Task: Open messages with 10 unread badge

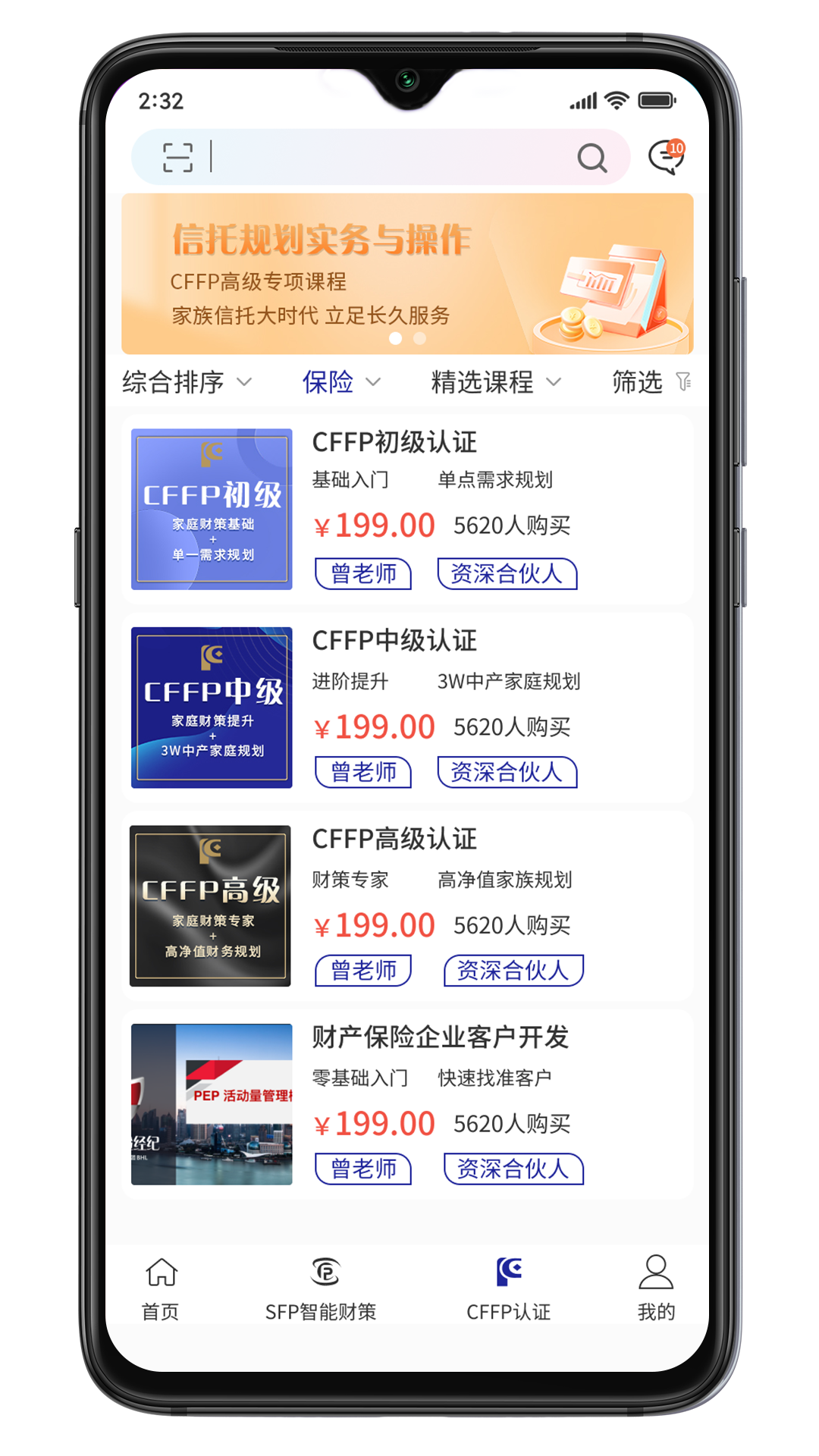Action: (x=666, y=157)
